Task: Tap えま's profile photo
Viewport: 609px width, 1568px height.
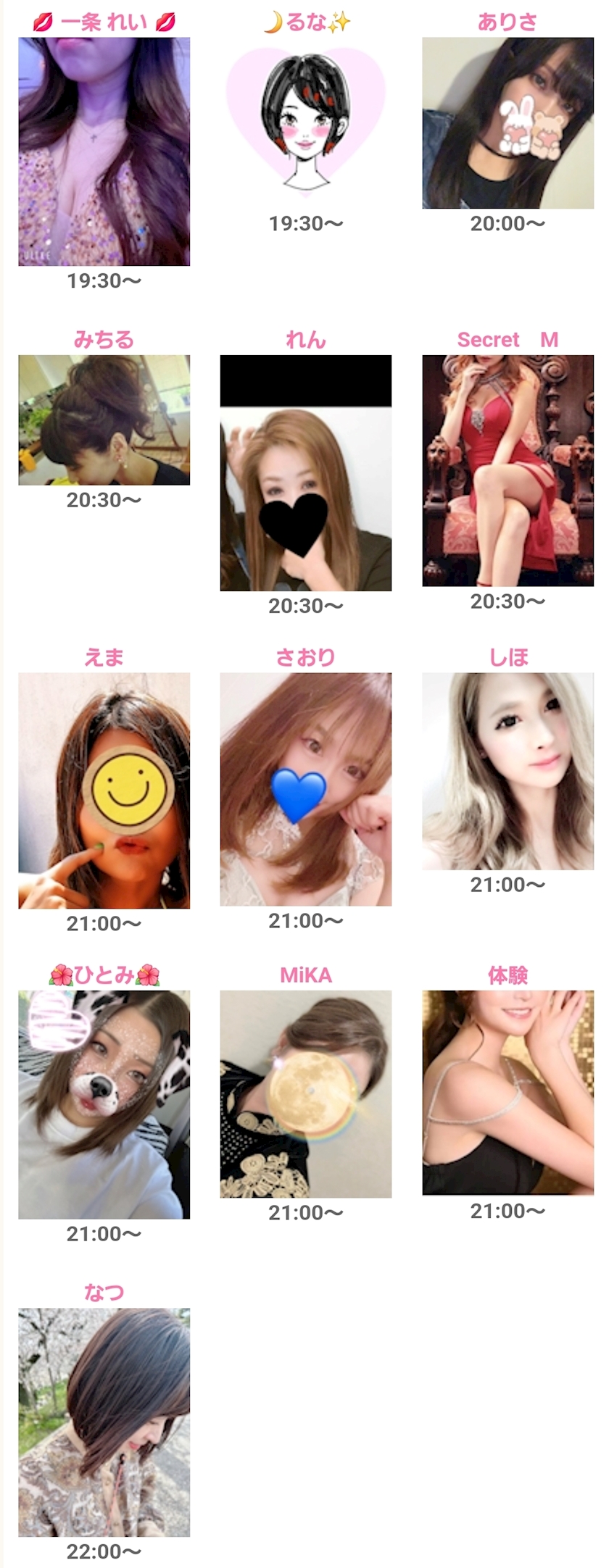Action: (x=104, y=791)
